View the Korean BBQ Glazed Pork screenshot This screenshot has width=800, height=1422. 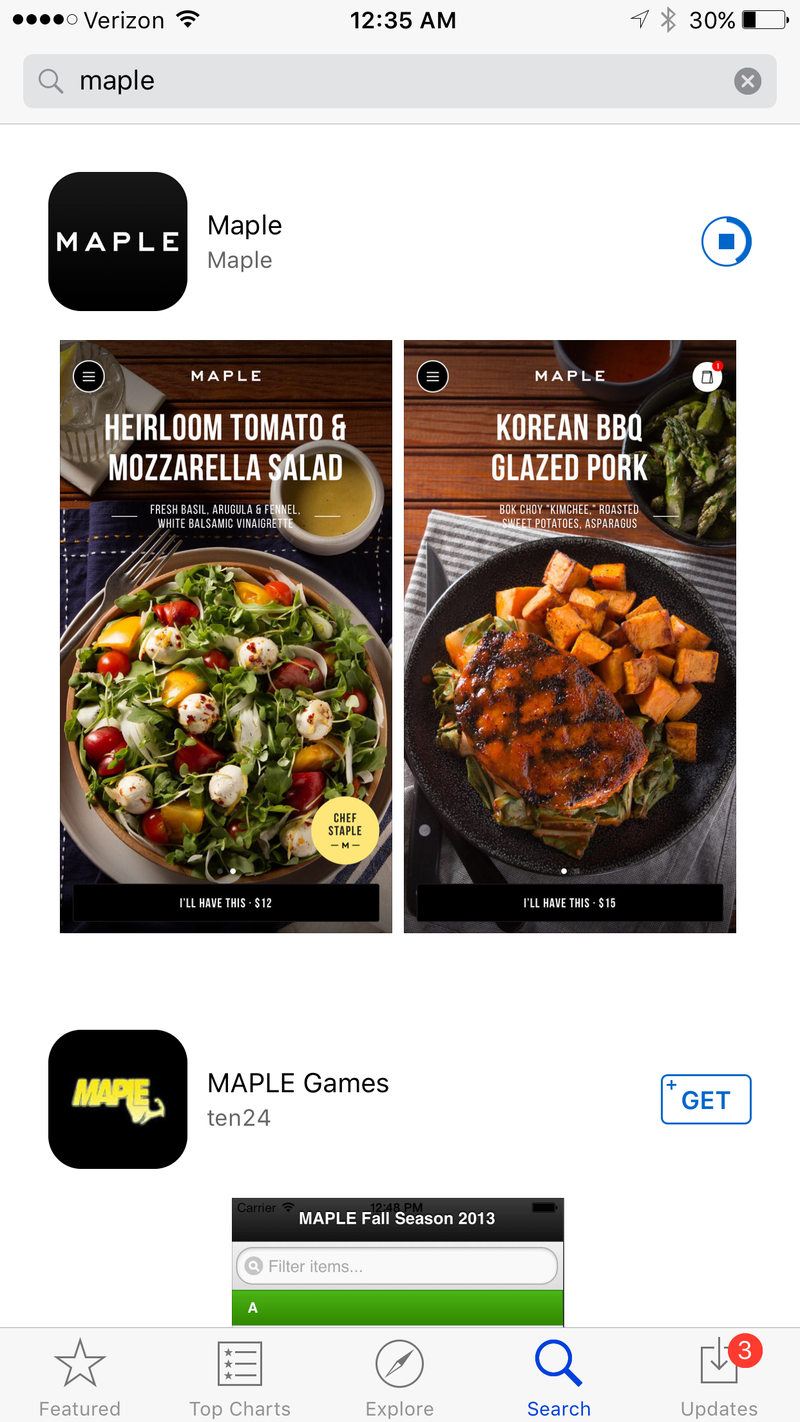570,636
